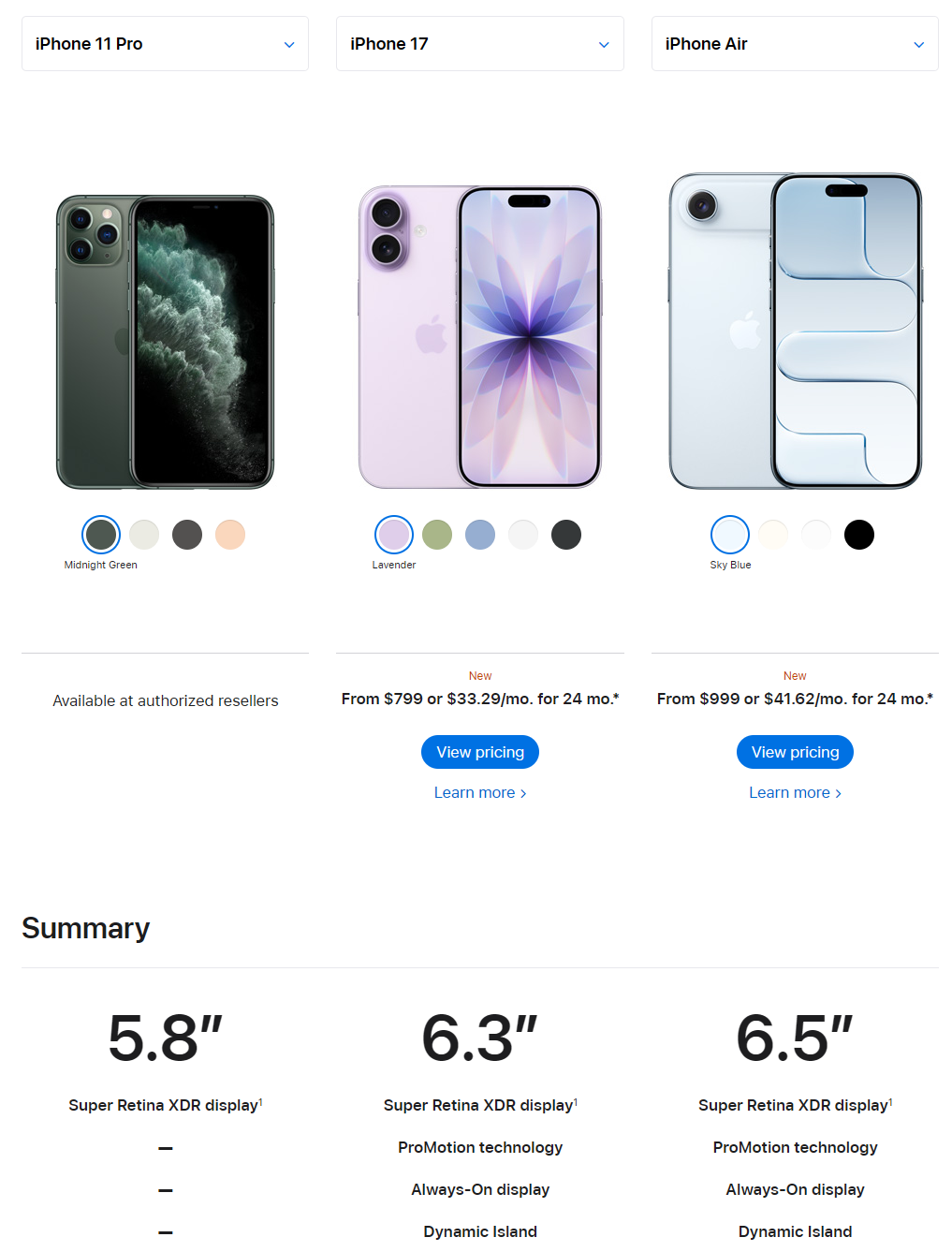View pricing for iPhone Air

click(795, 752)
